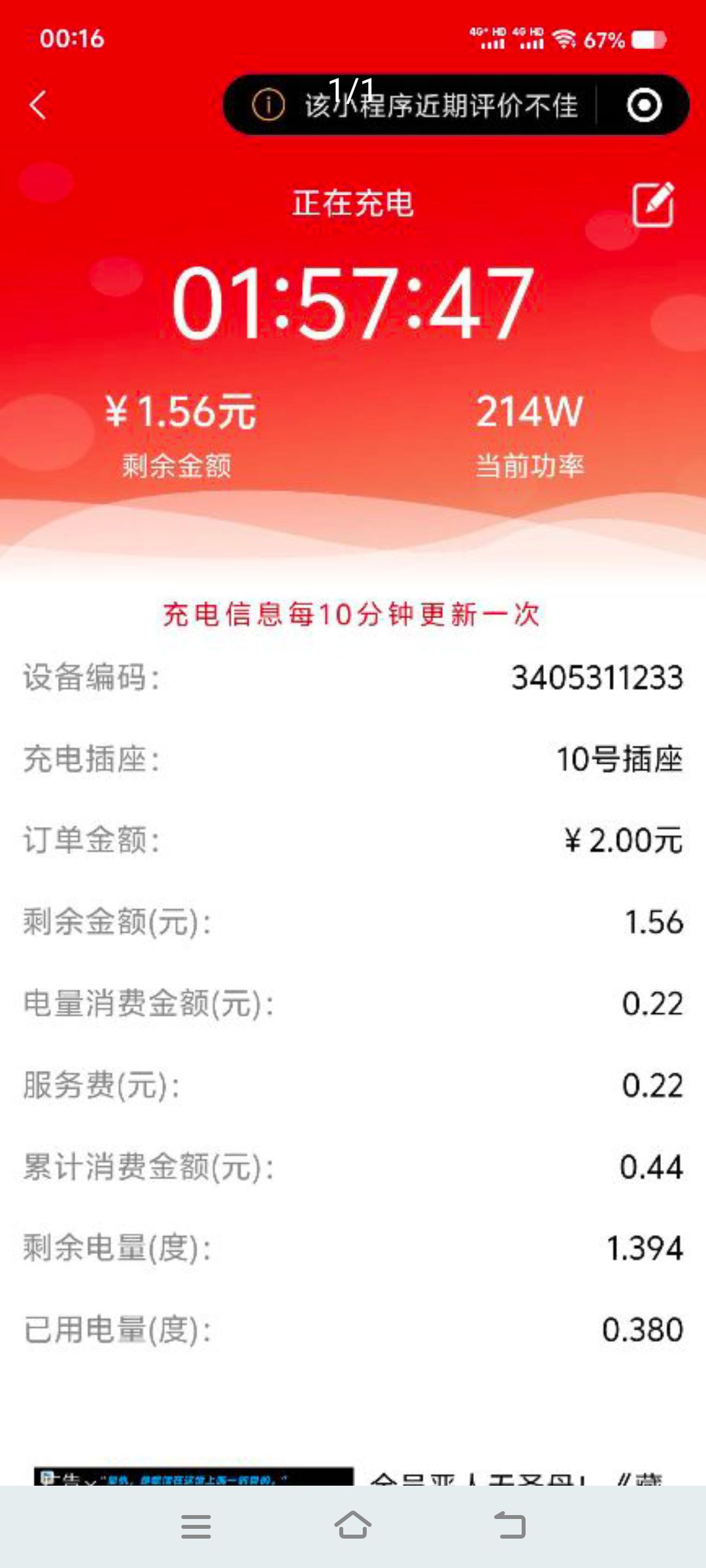This screenshot has height=1568, width=706.
Task: Close the mini program via circle button
Action: [644, 105]
